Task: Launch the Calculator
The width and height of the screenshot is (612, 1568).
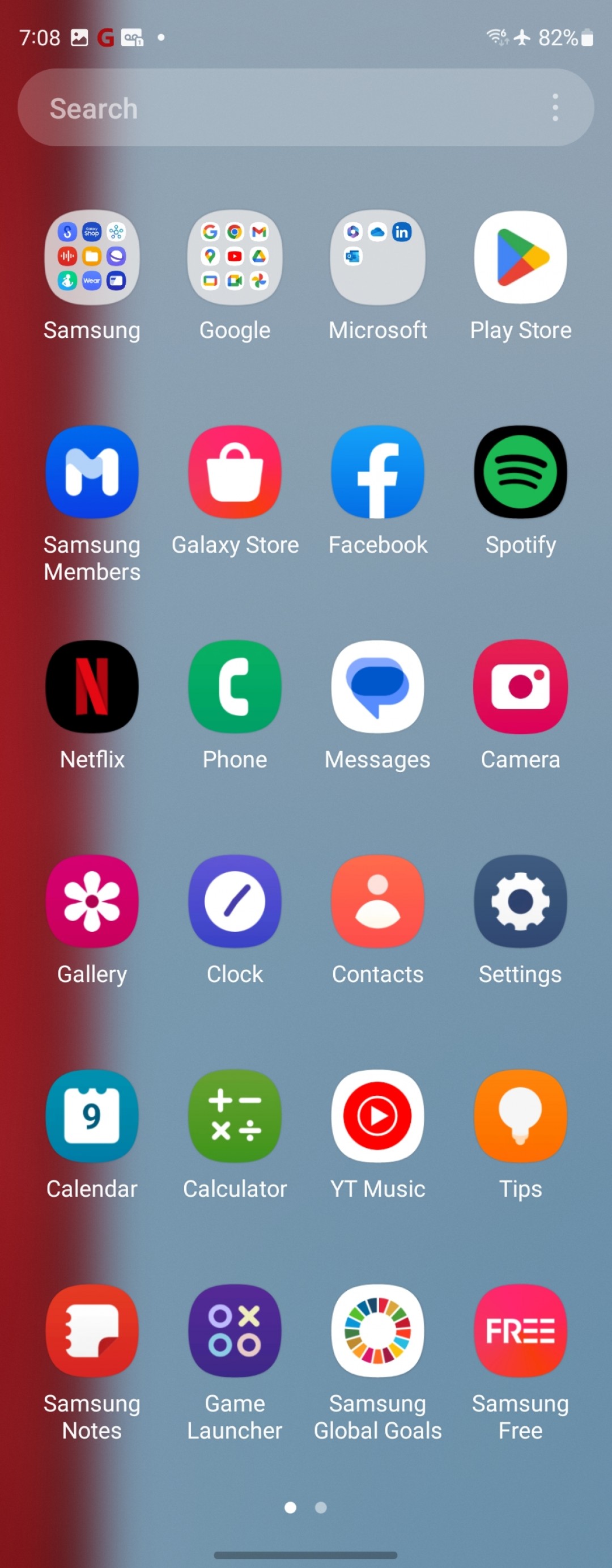Action: click(235, 1116)
